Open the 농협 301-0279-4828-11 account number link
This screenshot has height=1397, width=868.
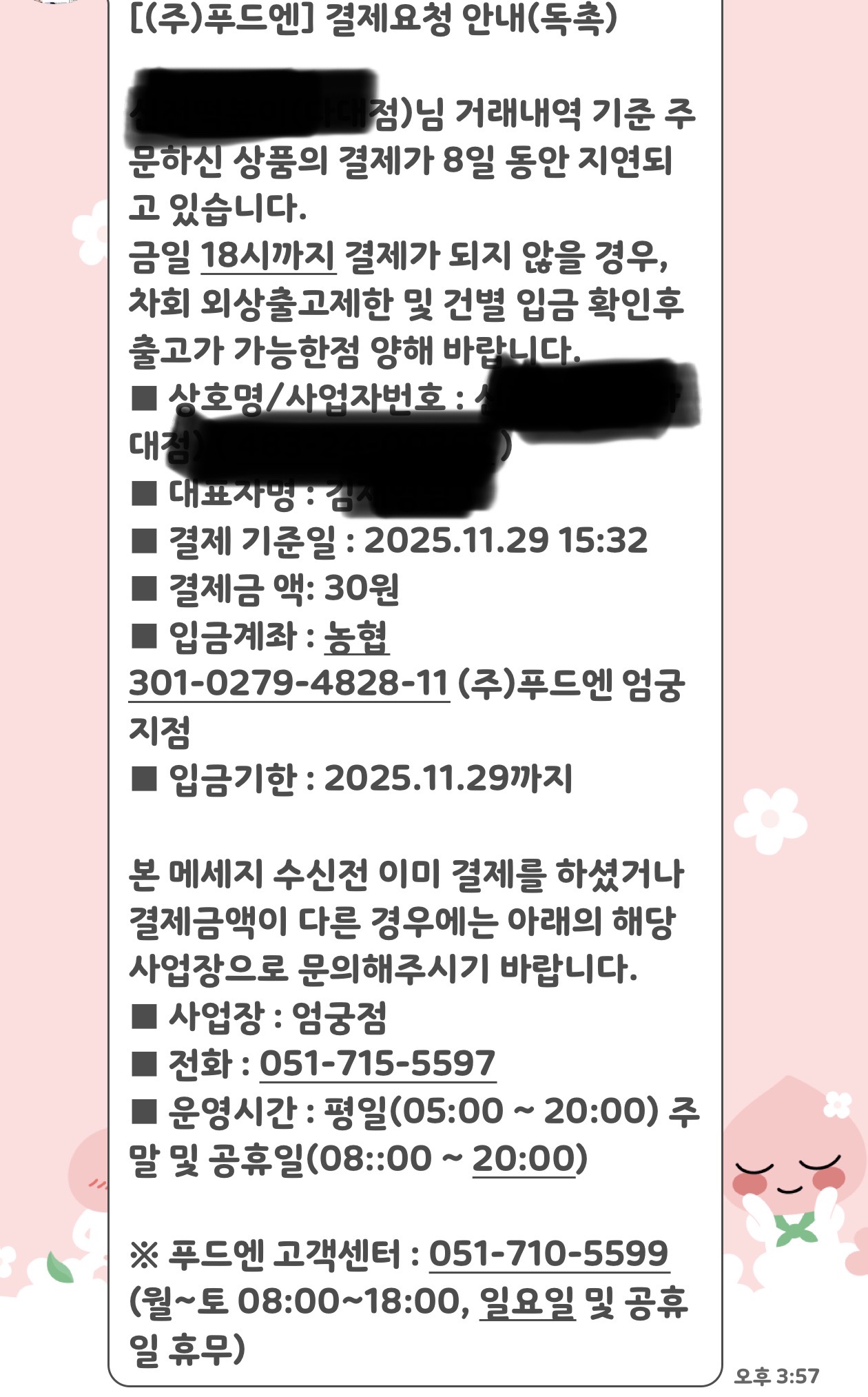coord(289,684)
